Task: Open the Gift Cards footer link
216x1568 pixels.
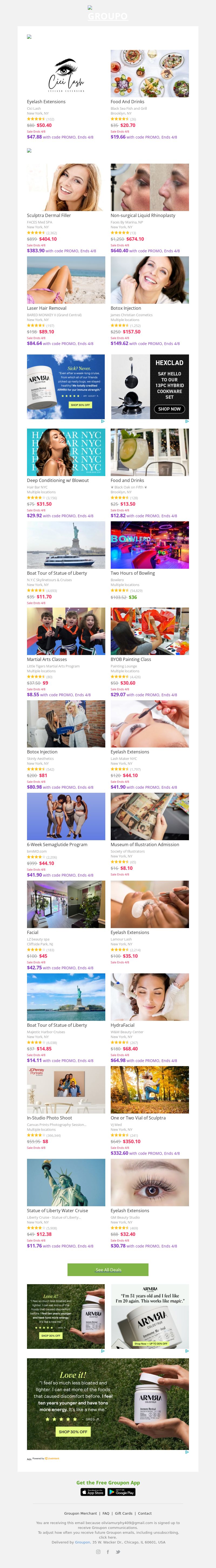Action: point(123,1513)
